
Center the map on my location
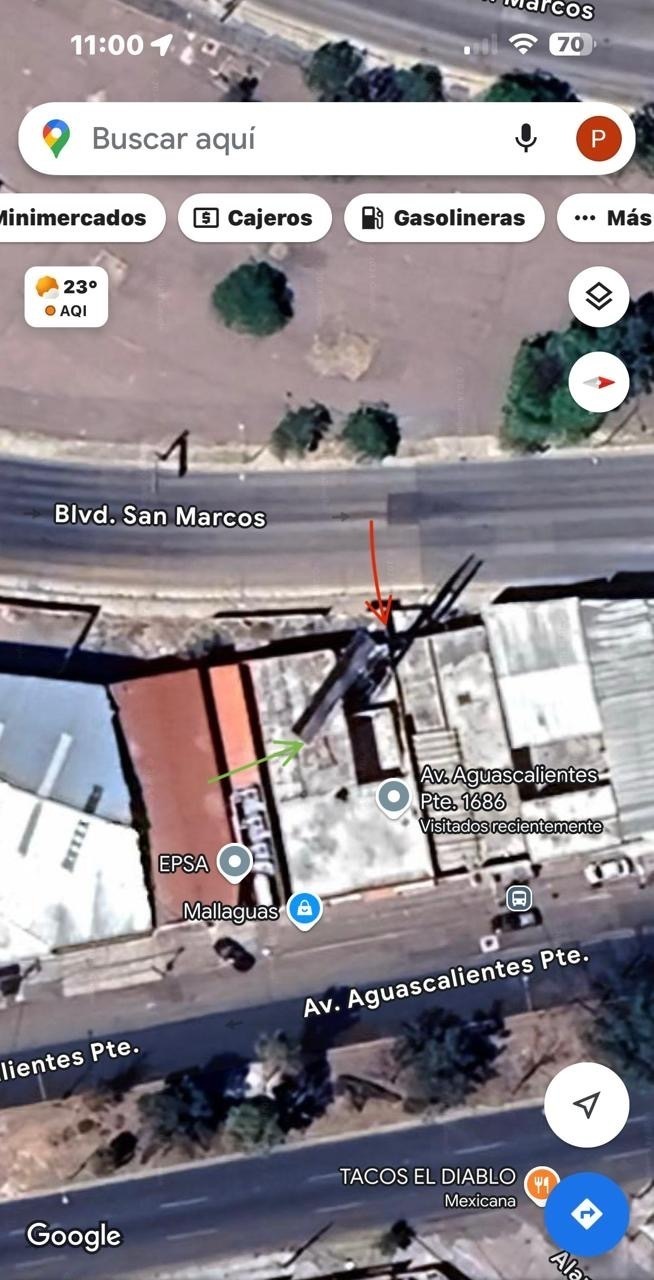click(x=587, y=1104)
